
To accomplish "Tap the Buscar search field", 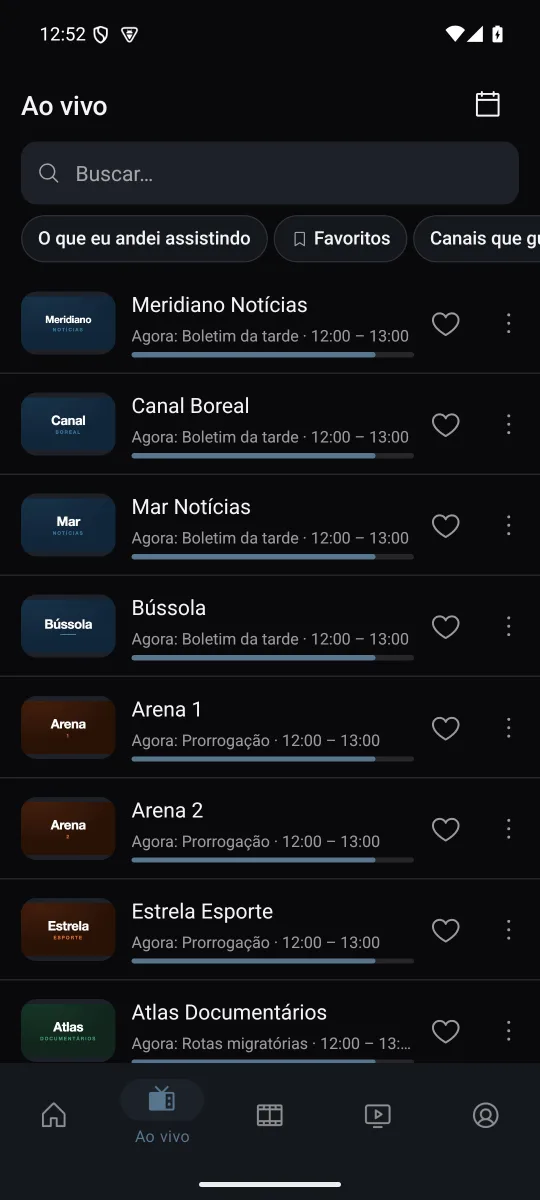I will coord(270,173).
